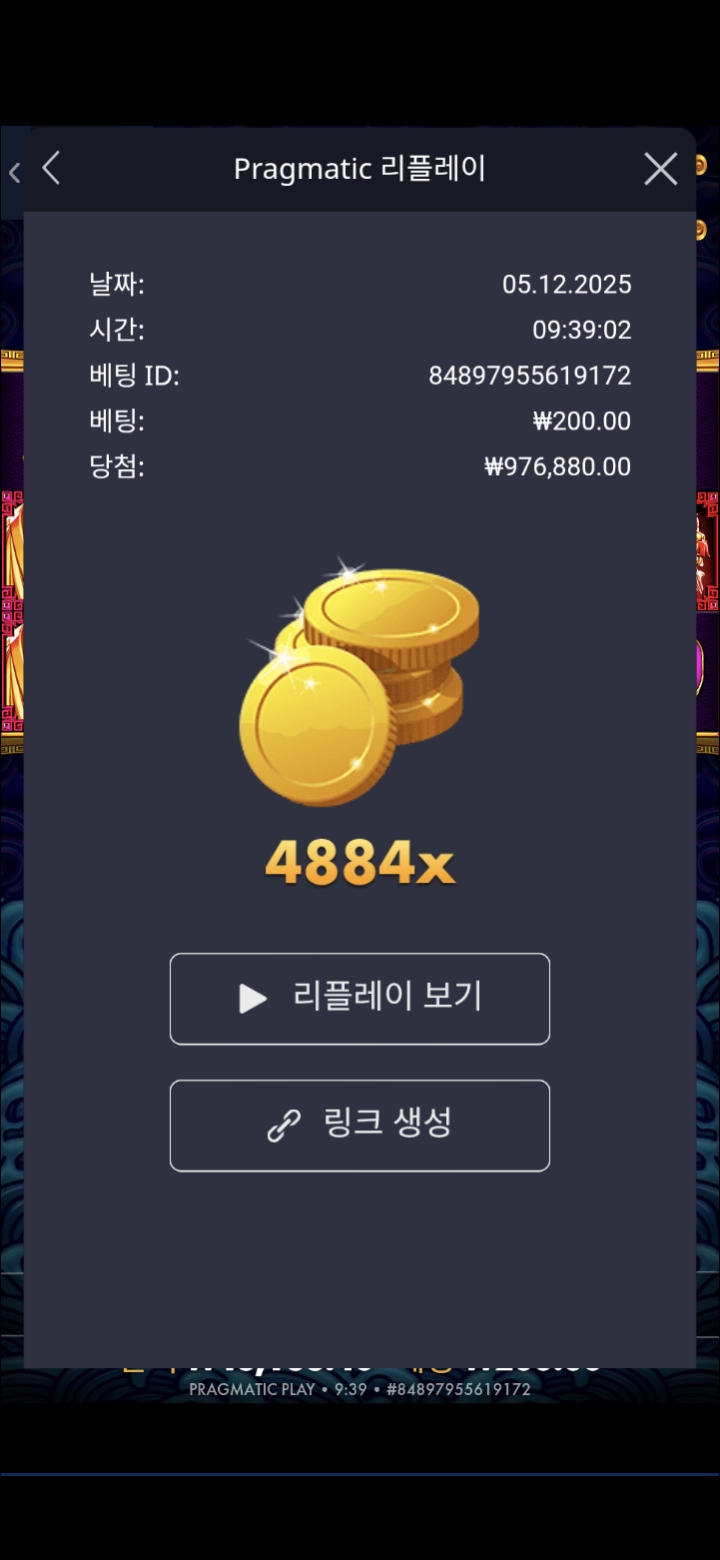Go back using the left arrow chevron
Image resolution: width=720 pixels, height=1560 pixels.
[x=51, y=169]
